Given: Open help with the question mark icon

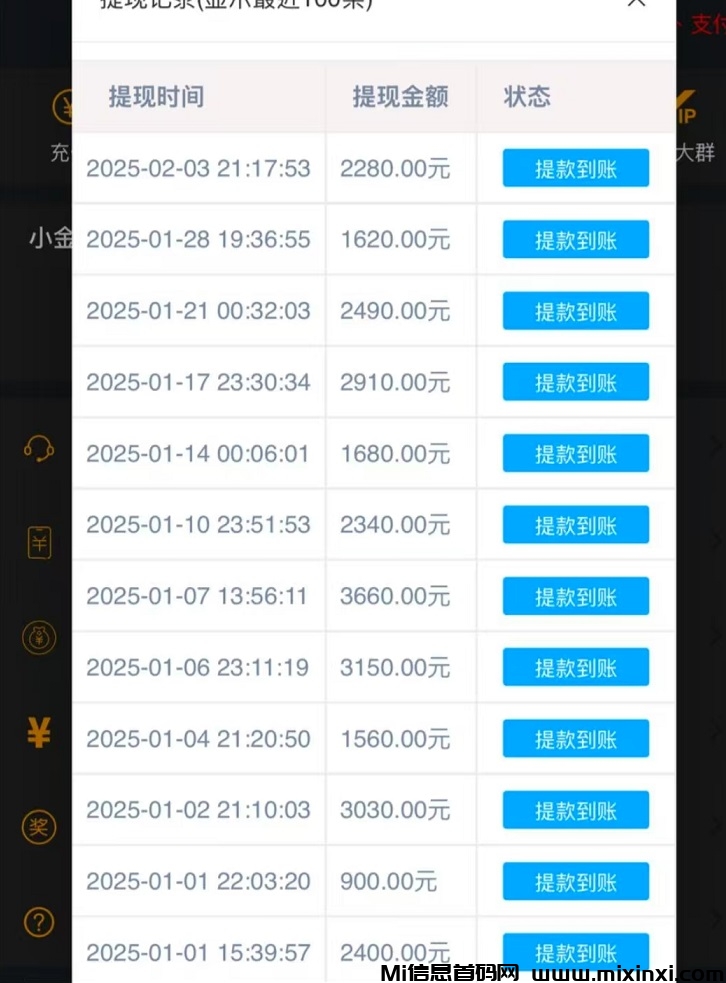Looking at the screenshot, I should pyautogui.click(x=38, y=922).
